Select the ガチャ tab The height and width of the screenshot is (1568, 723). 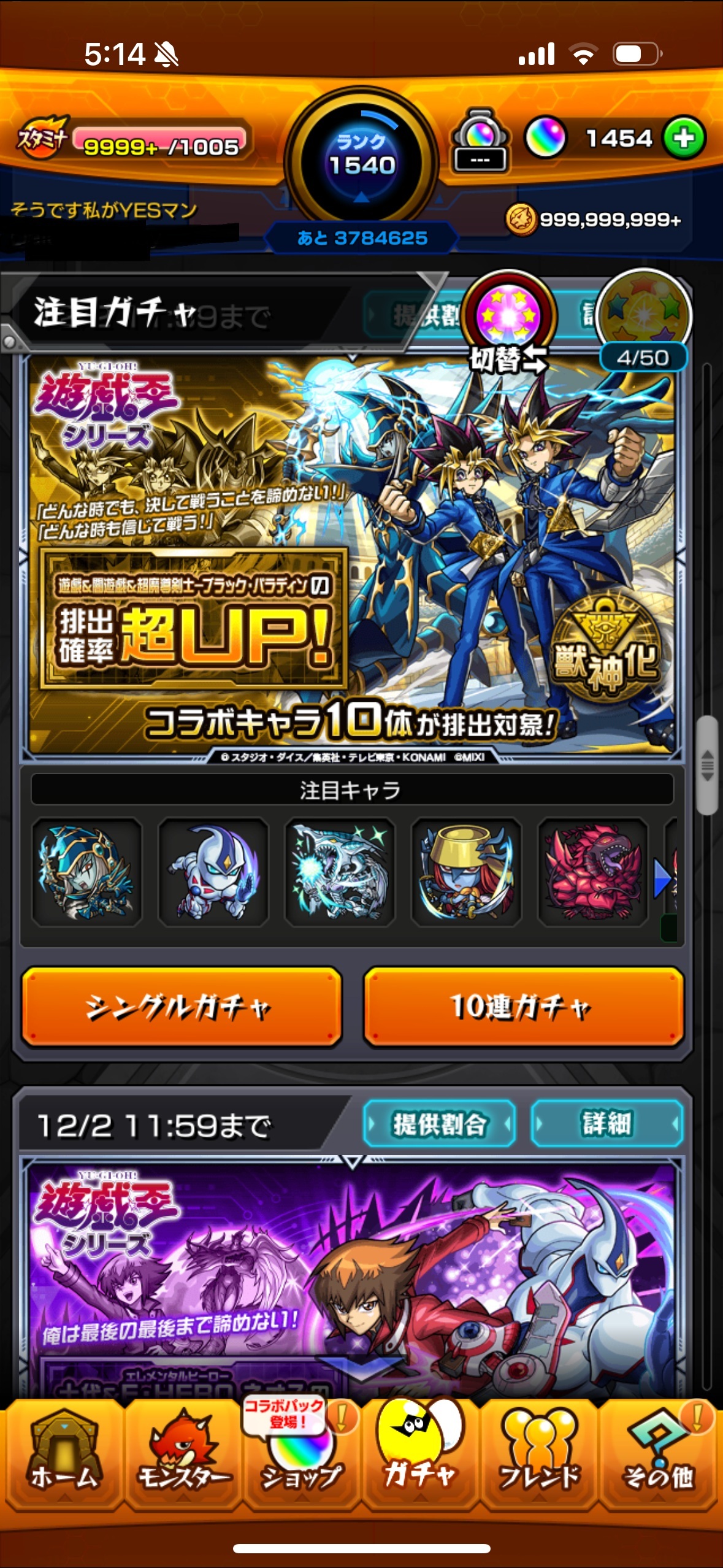point(419,1455)
